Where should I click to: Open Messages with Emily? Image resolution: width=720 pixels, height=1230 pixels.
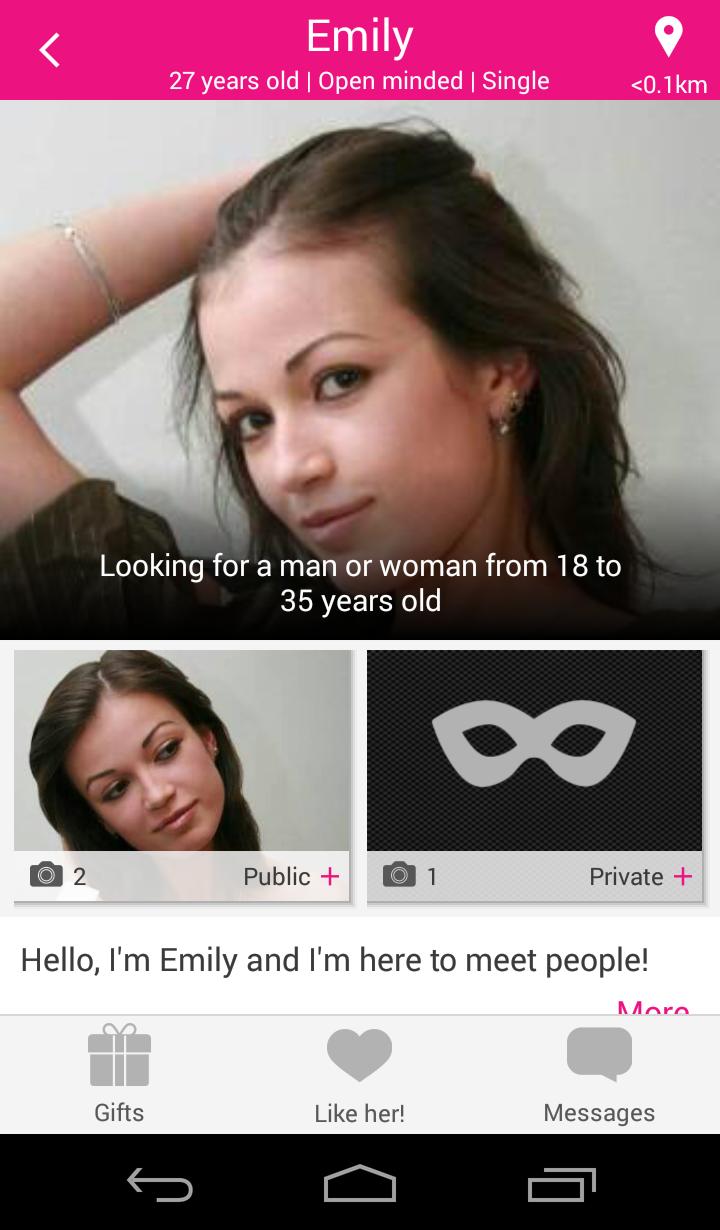599,1075
